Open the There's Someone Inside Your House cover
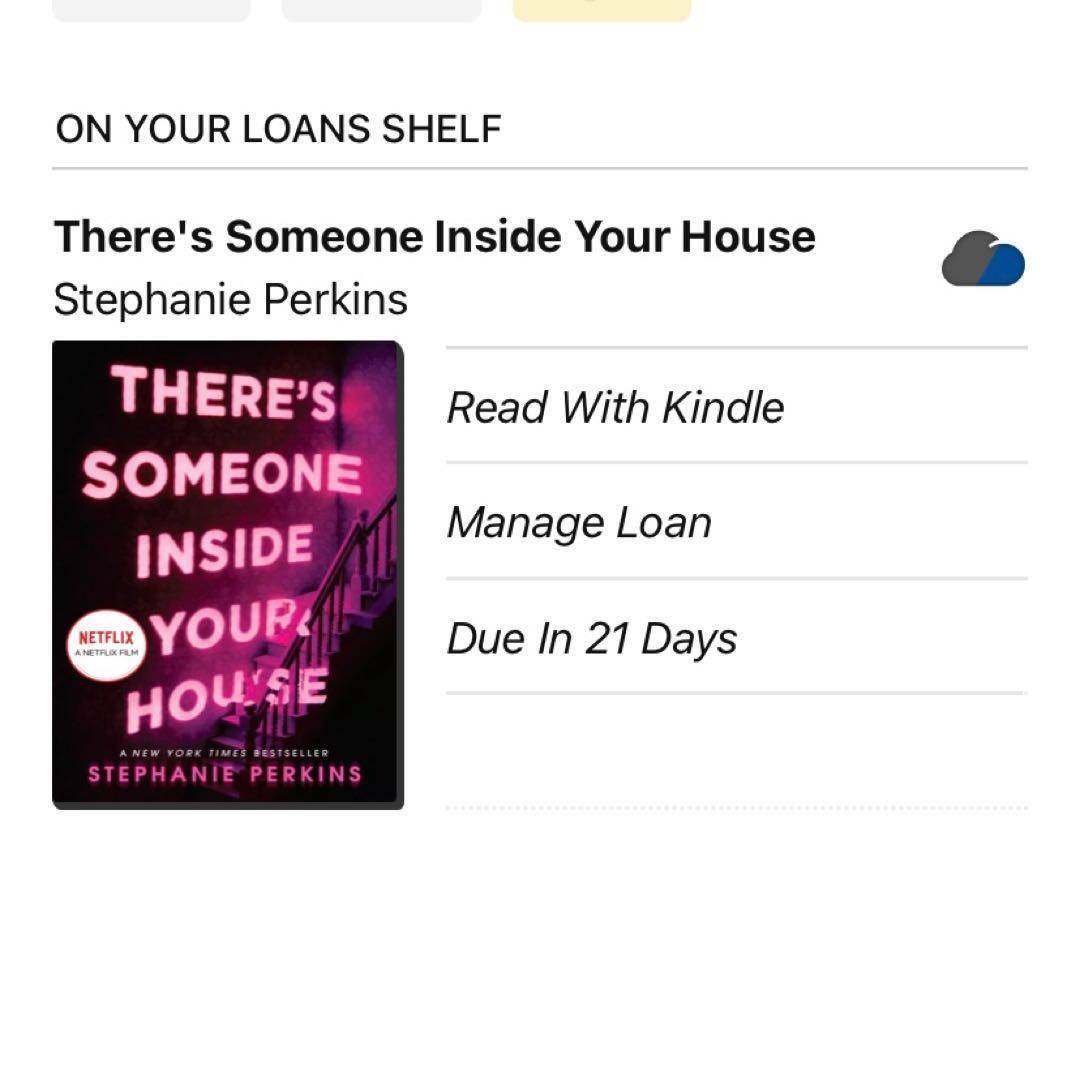 [227, 574]
